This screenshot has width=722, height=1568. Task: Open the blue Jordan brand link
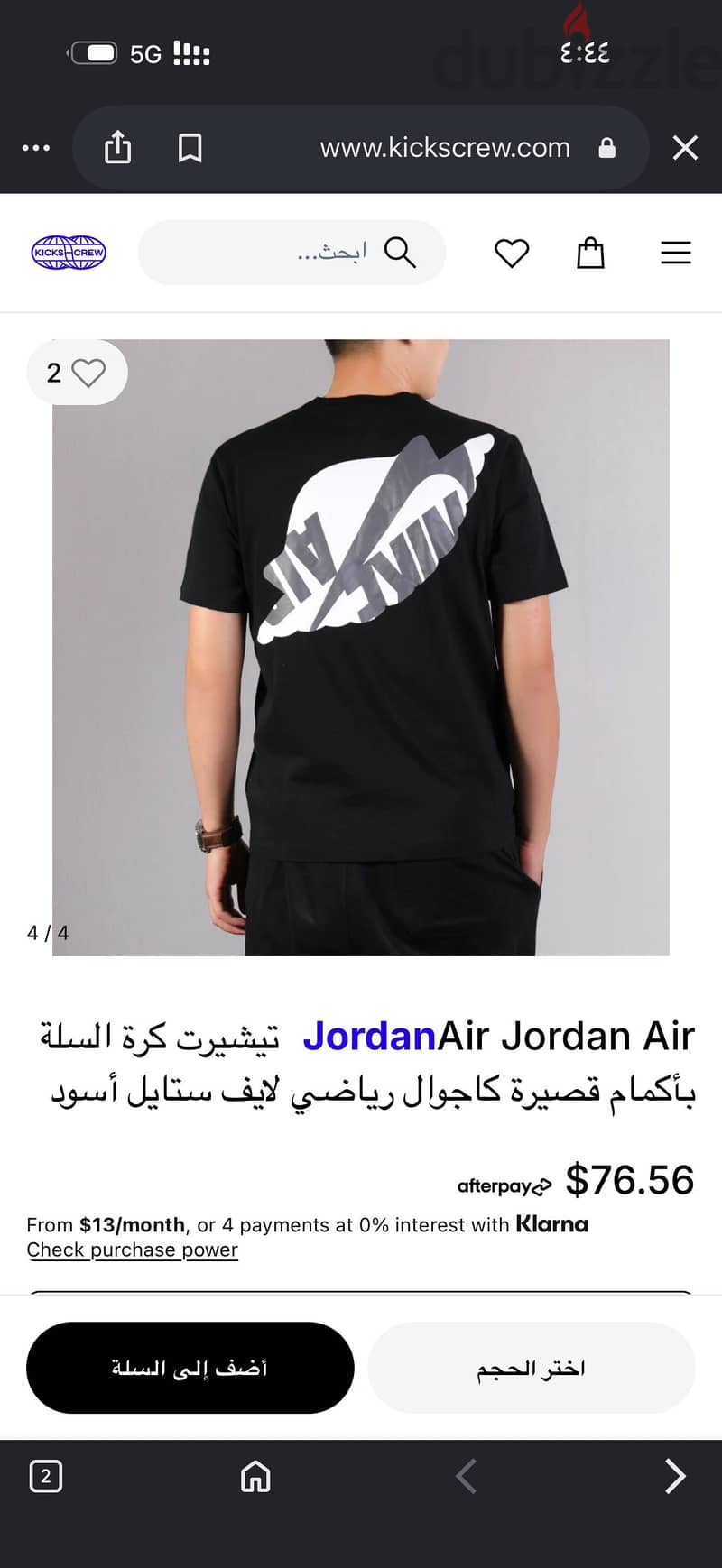[x=369, y=1036]
